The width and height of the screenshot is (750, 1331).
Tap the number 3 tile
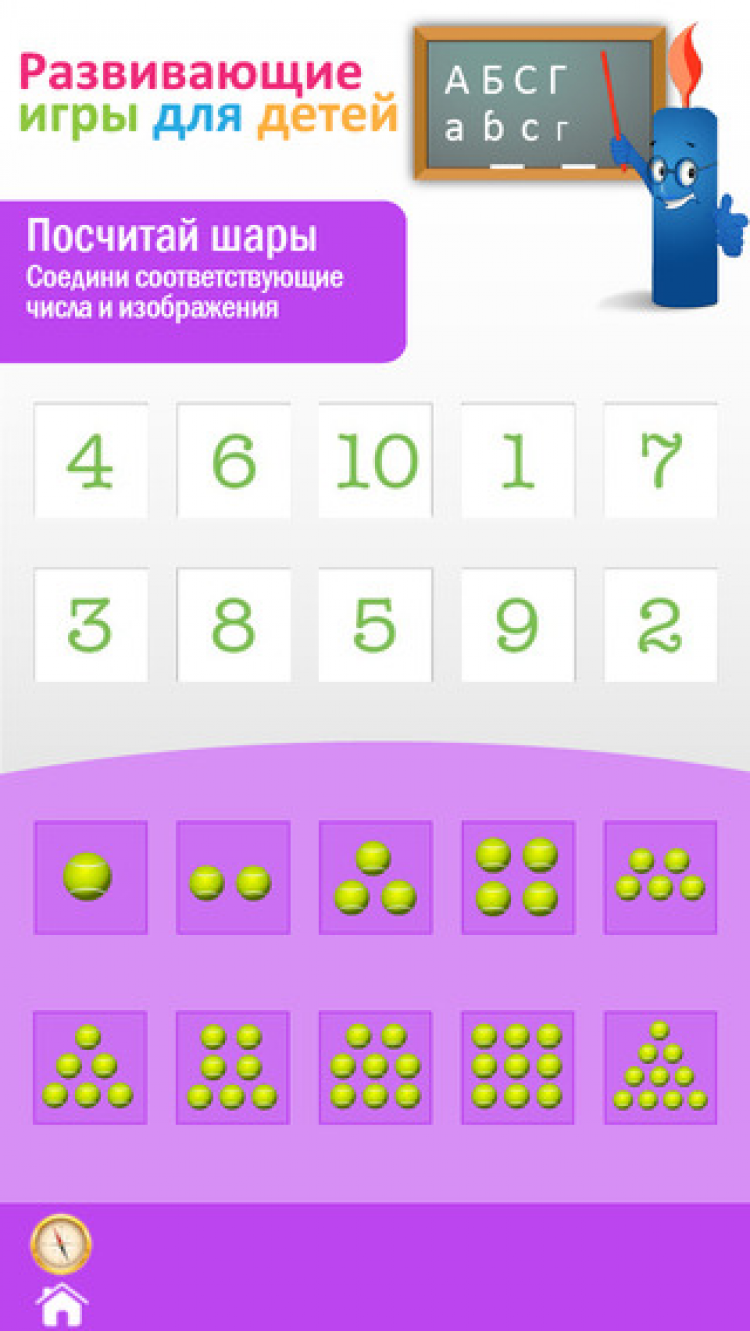91,625
